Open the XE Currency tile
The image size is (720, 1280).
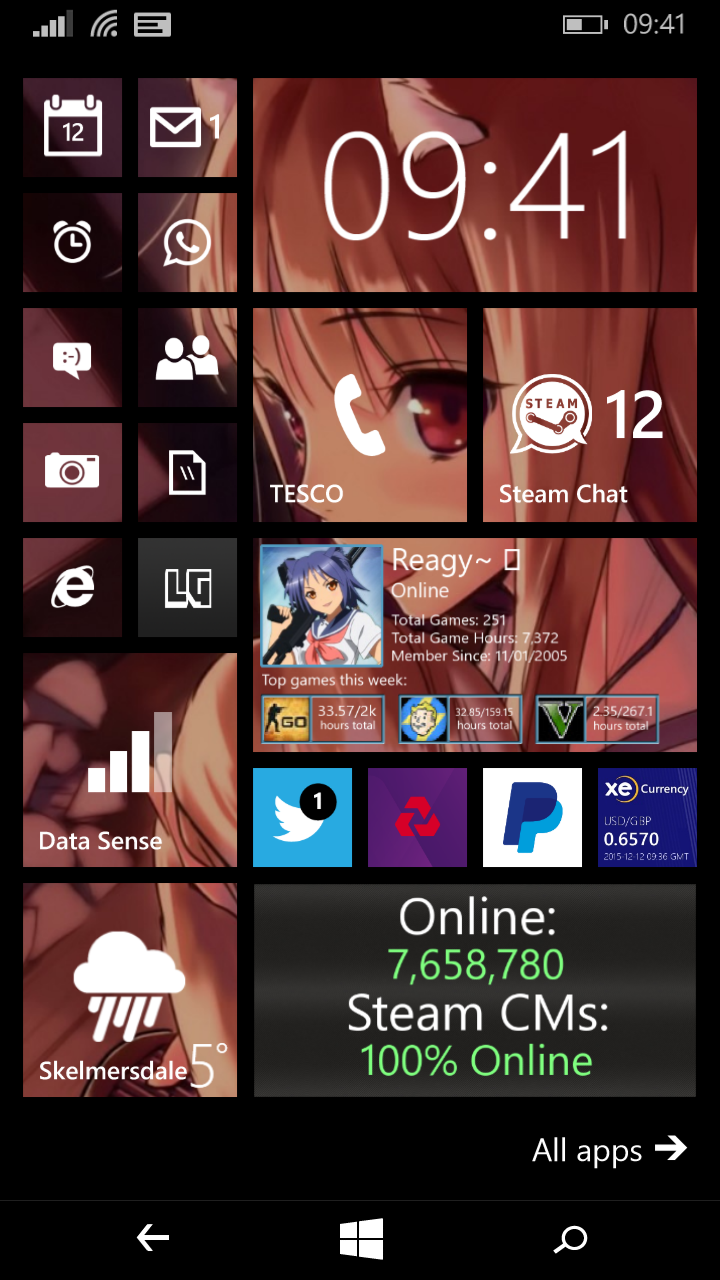pos(647,817)
